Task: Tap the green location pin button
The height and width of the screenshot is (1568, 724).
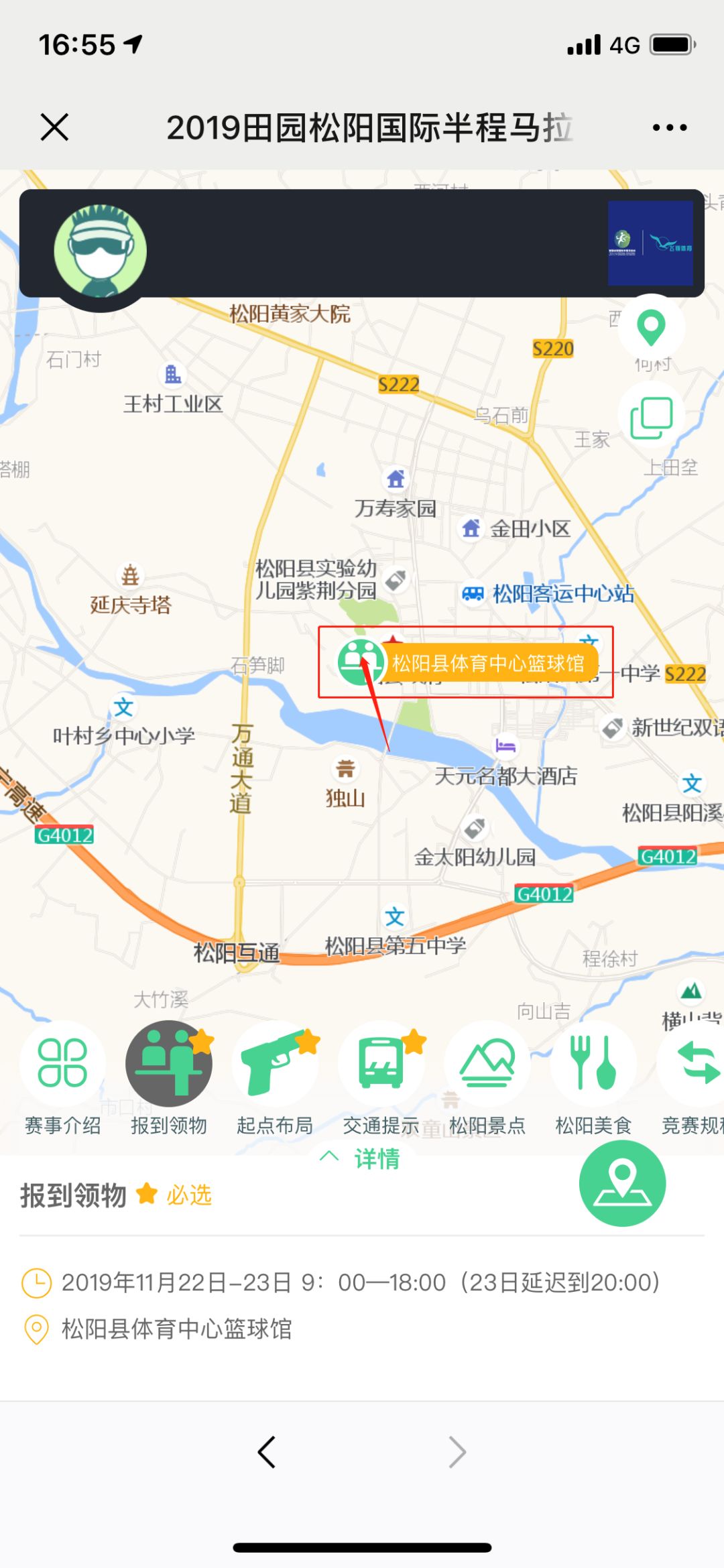Action: click(x=651, y=328)
